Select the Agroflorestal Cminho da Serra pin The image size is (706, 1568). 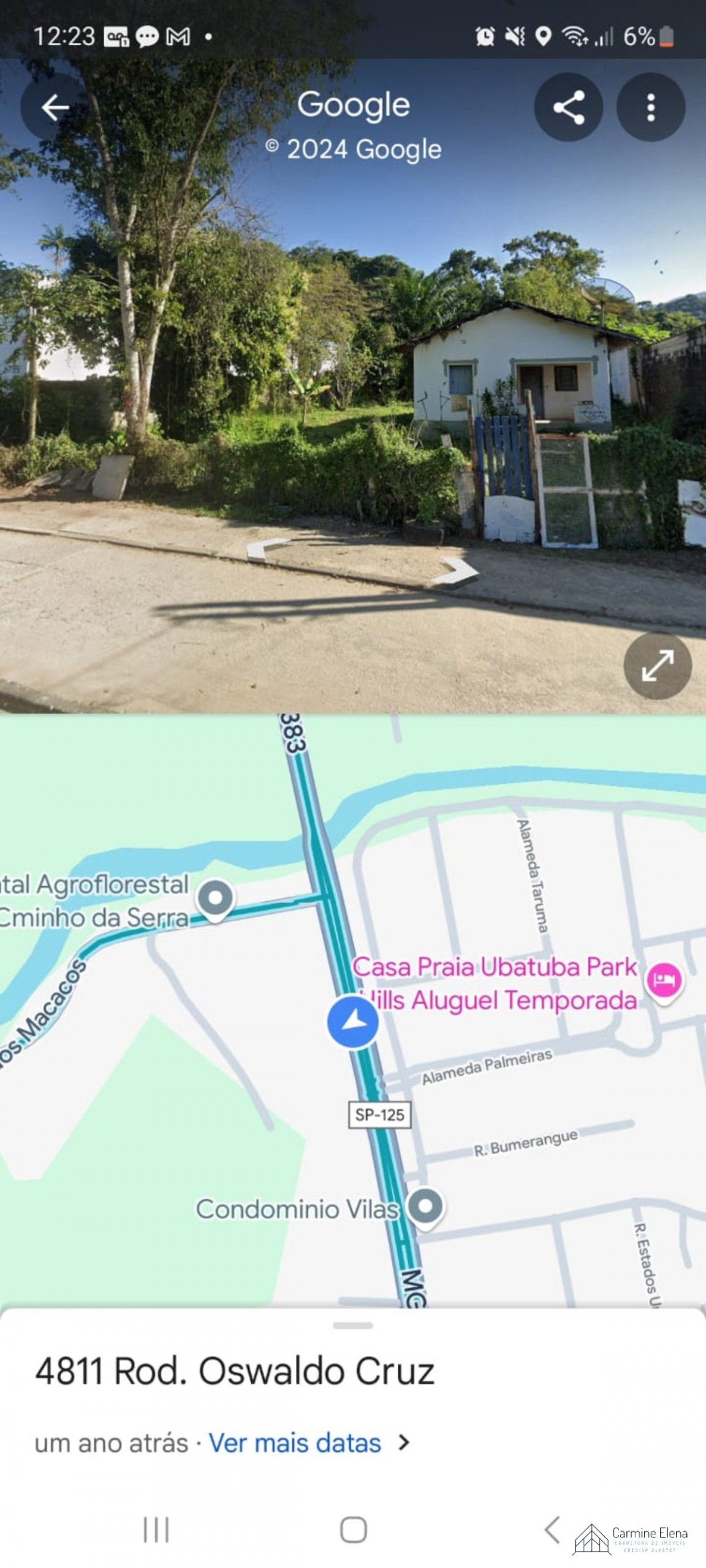(x=215, y=899)
